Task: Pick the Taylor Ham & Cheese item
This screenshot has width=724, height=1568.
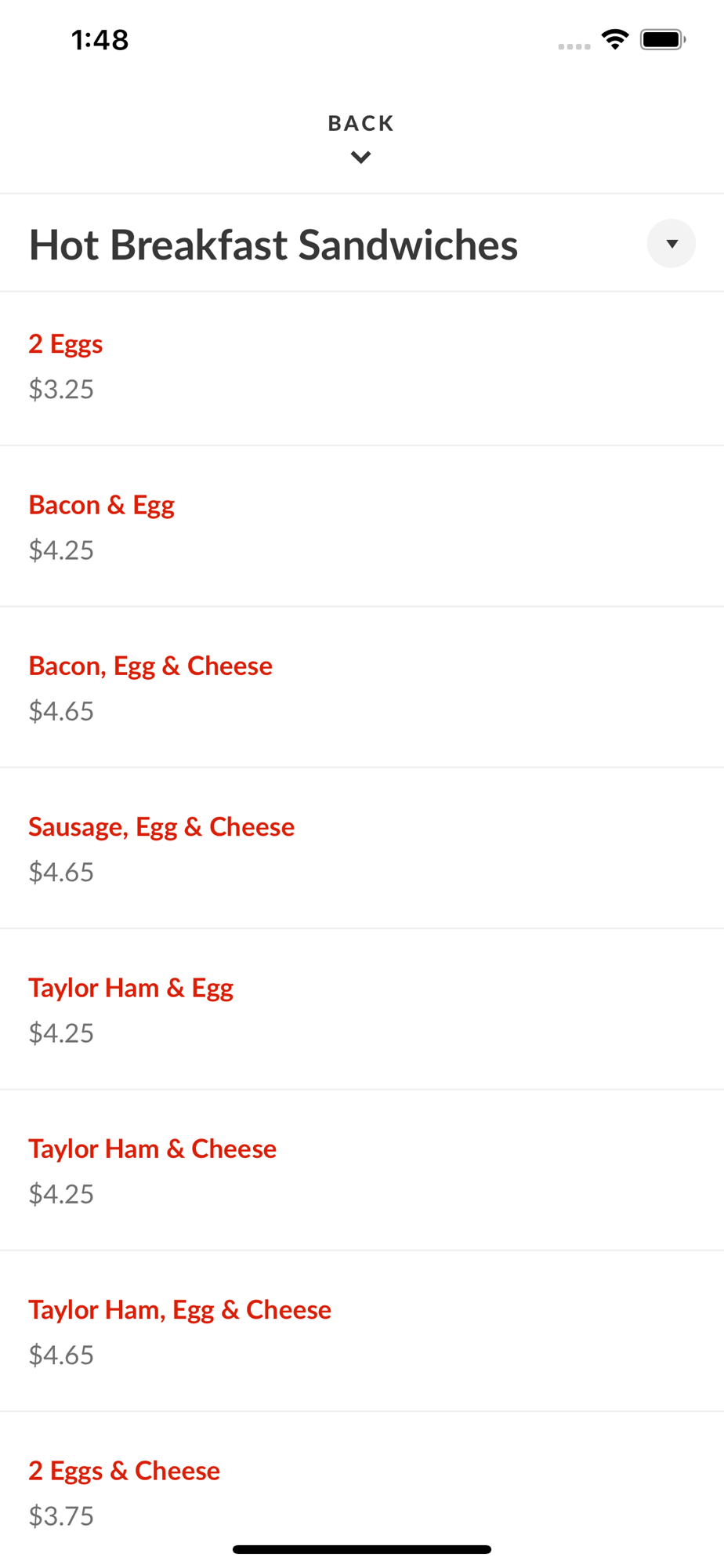Action: coord(153,1149)
